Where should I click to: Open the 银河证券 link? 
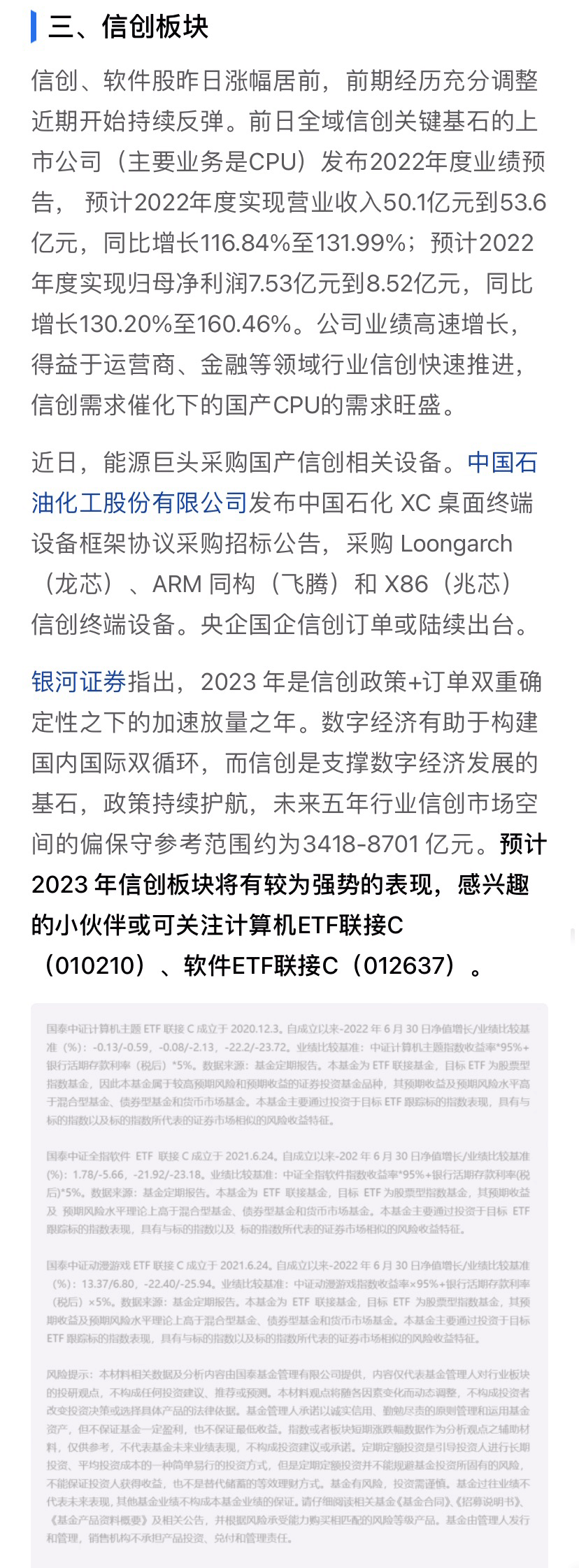tap(78, 682)
